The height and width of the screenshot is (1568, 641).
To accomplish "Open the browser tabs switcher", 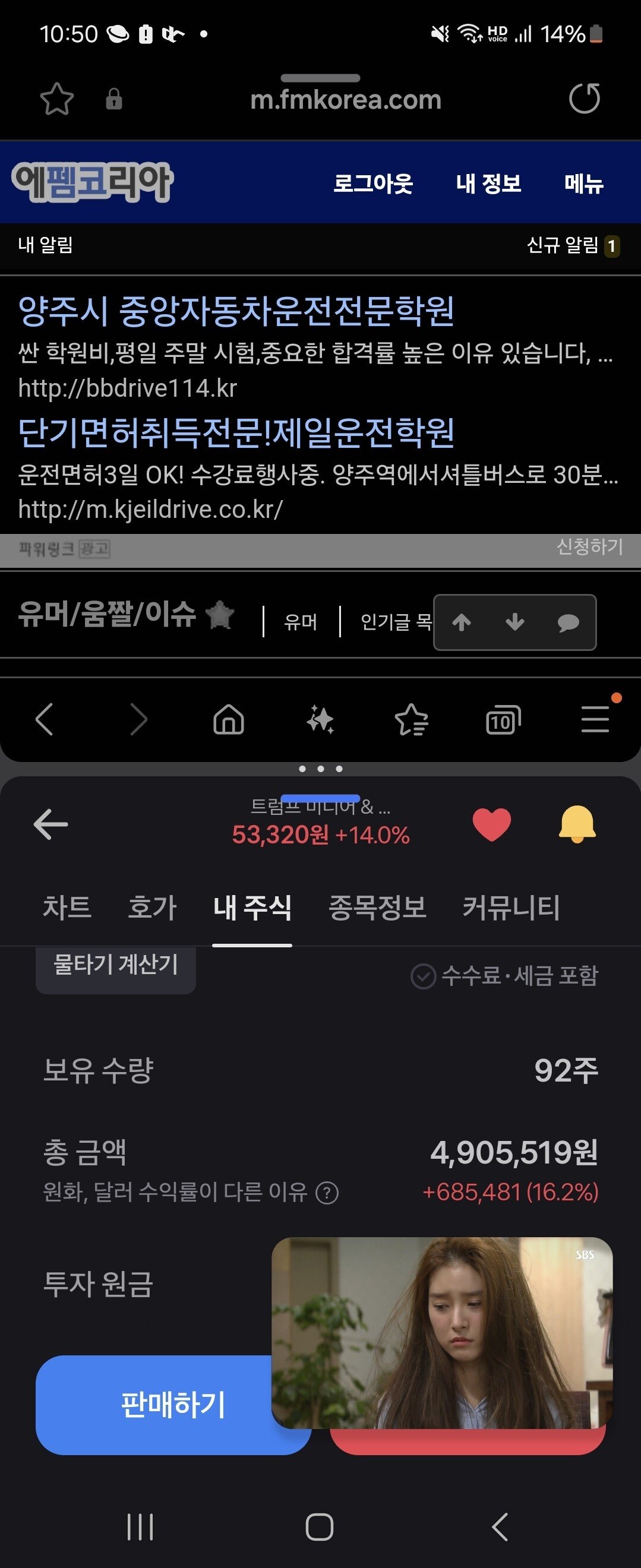I will coord(503,720).
